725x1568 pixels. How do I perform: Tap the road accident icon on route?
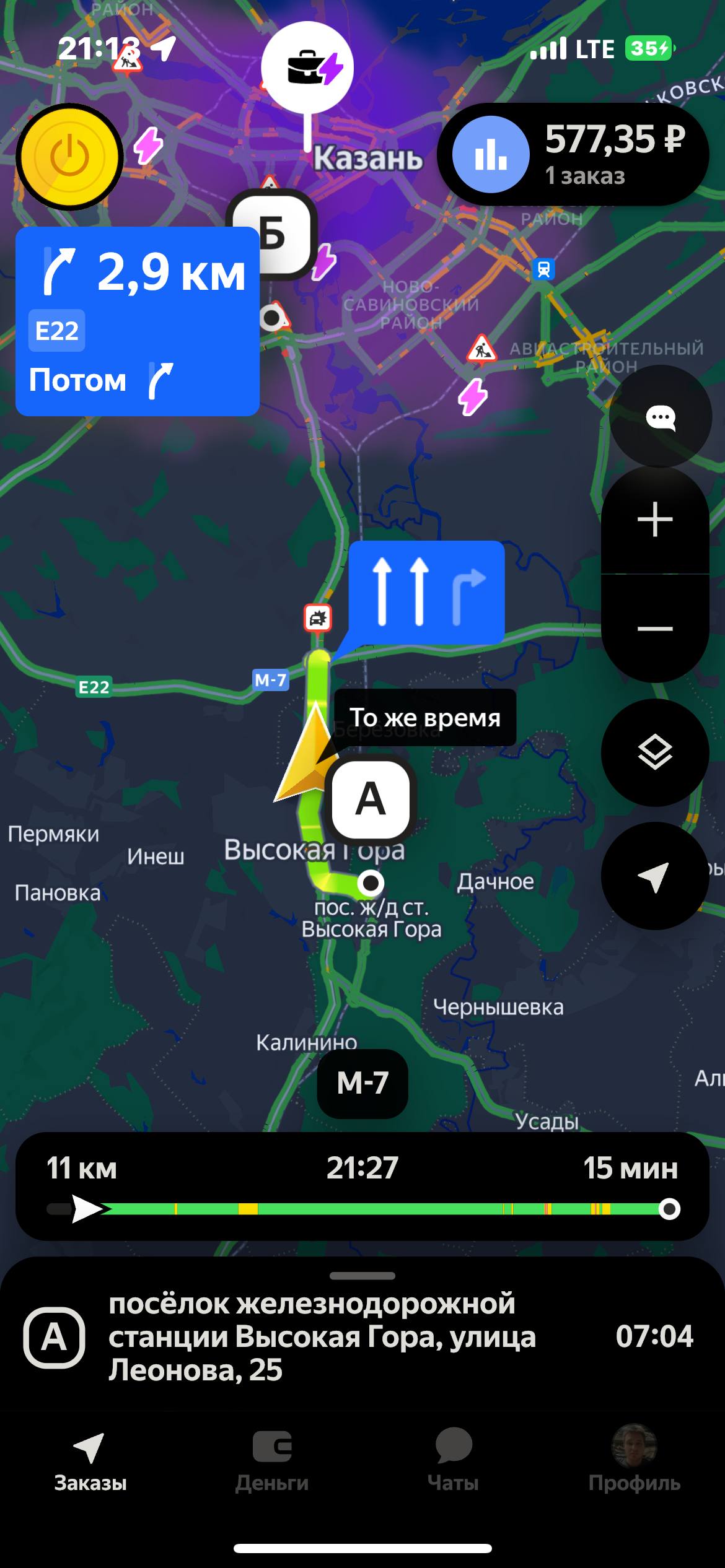click(x=318, y=617)
